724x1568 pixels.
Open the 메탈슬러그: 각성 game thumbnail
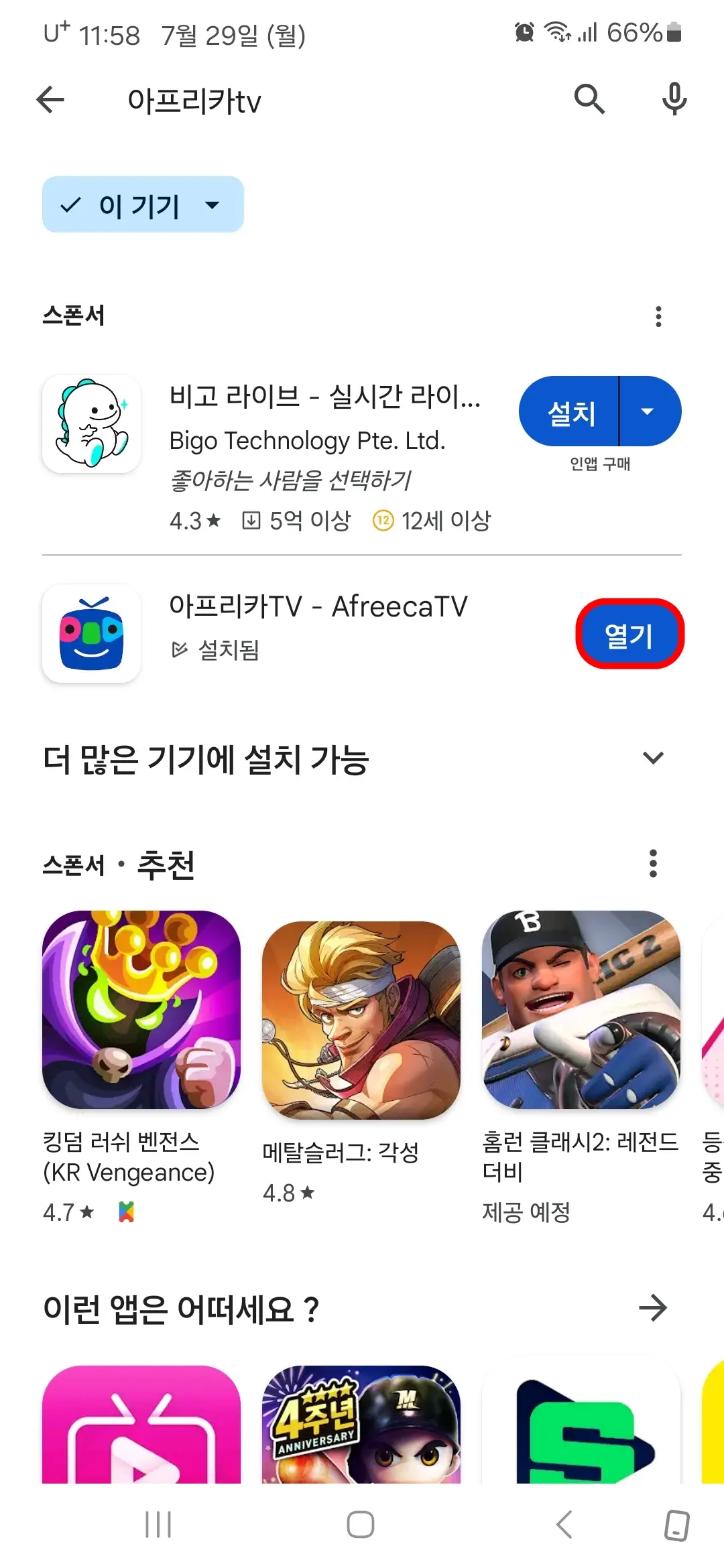(362, 1009)
